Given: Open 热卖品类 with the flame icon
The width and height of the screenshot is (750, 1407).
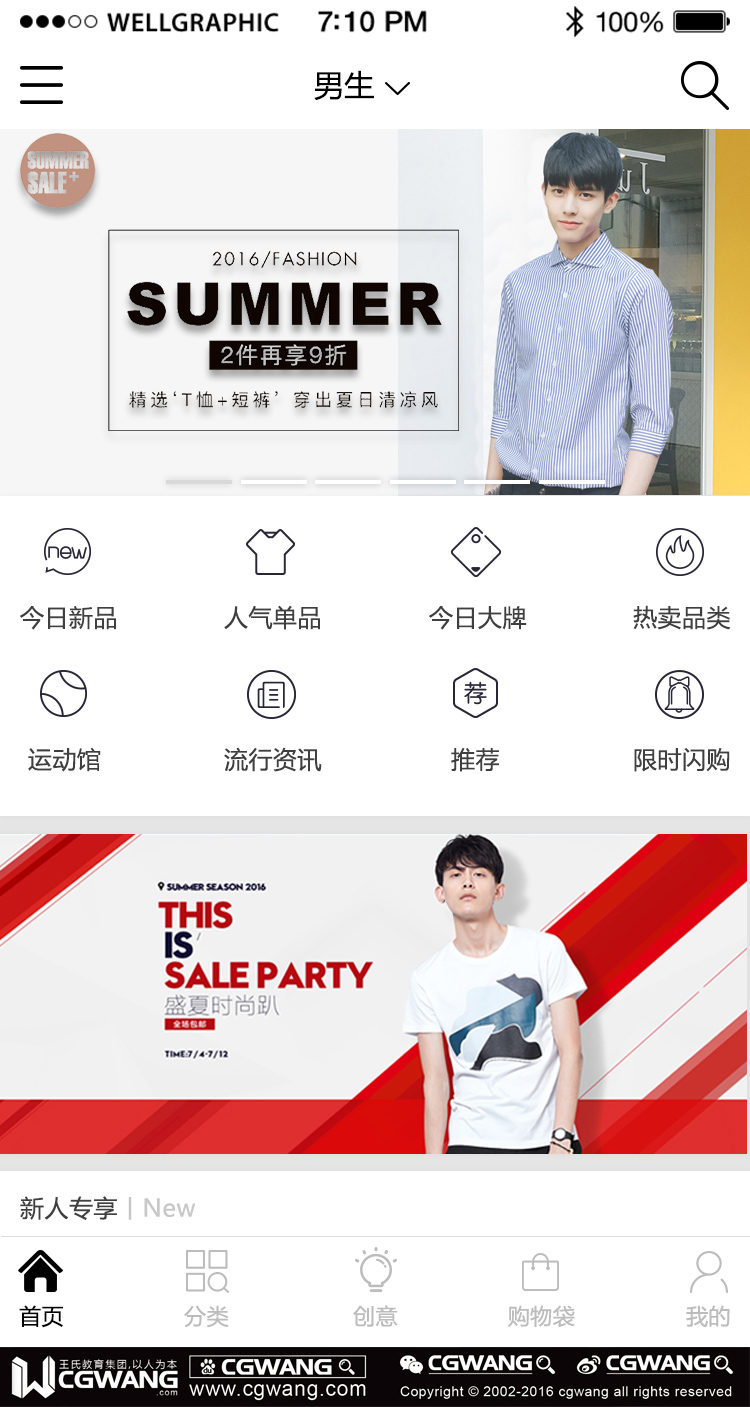Looking at the screenshot, I should click(x=680, y=551).
